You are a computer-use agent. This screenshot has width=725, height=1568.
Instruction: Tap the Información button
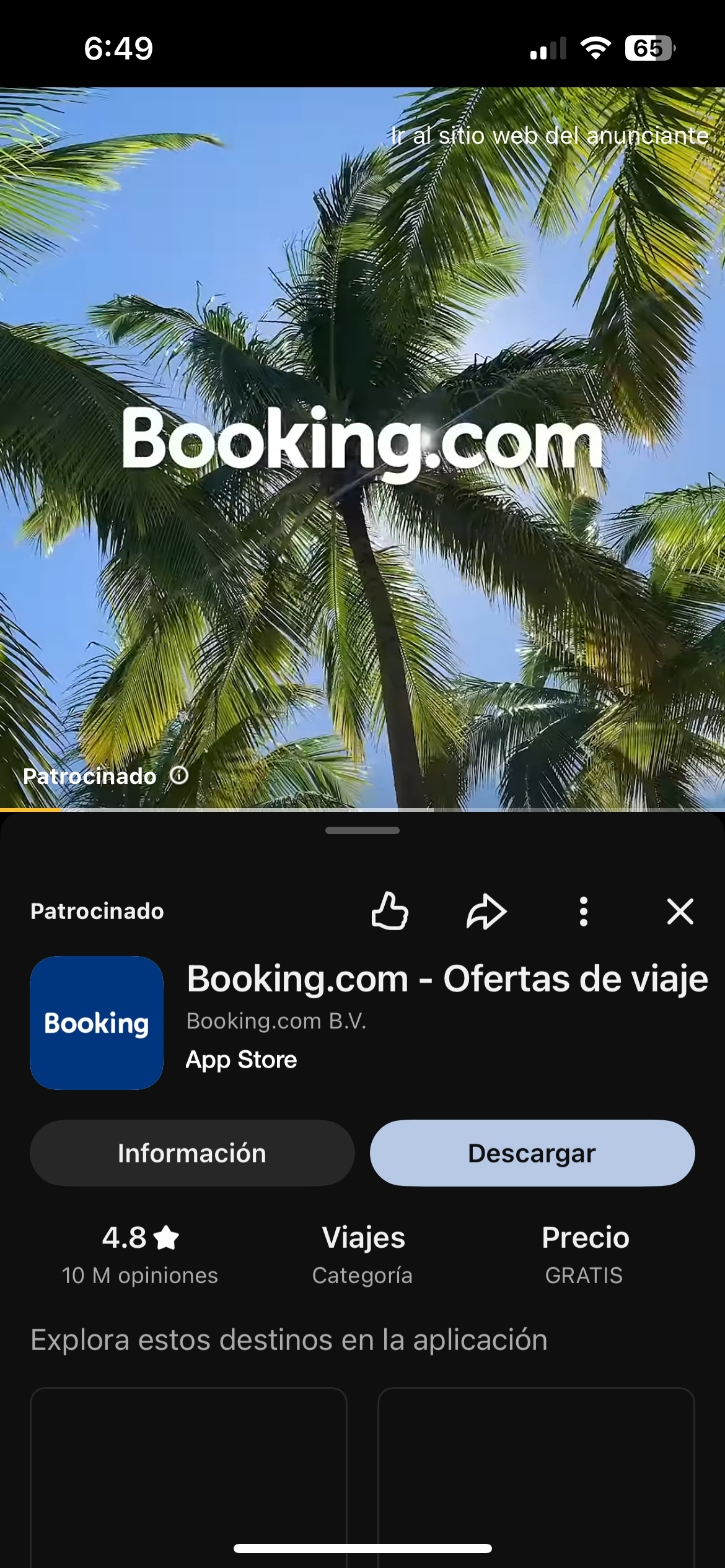click(x=192, y=1153)
